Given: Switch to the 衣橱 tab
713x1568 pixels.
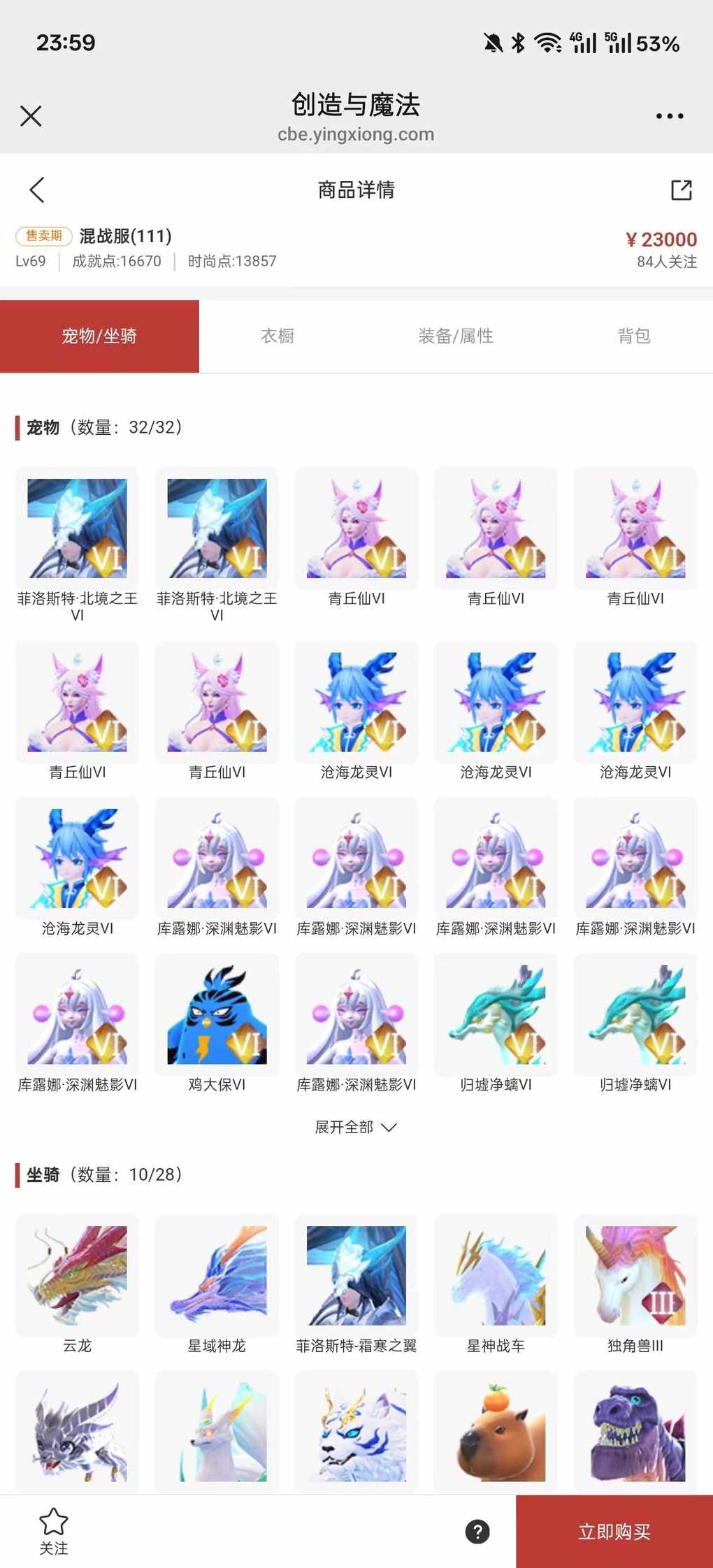Looking at the screenshot, I should point(278,336).
